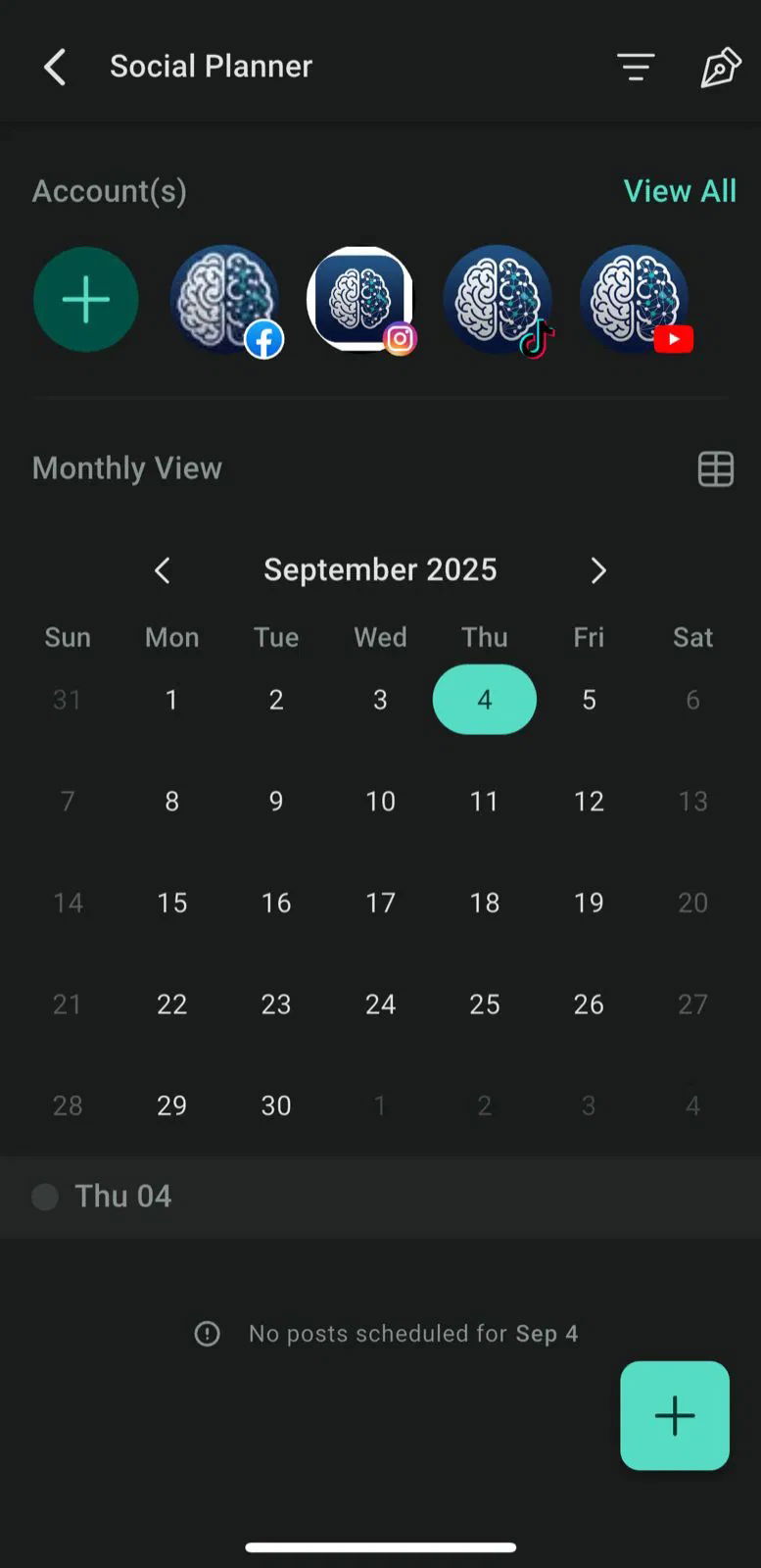
Task: Open September 29 in the calendar
Action: [171, 1105]
